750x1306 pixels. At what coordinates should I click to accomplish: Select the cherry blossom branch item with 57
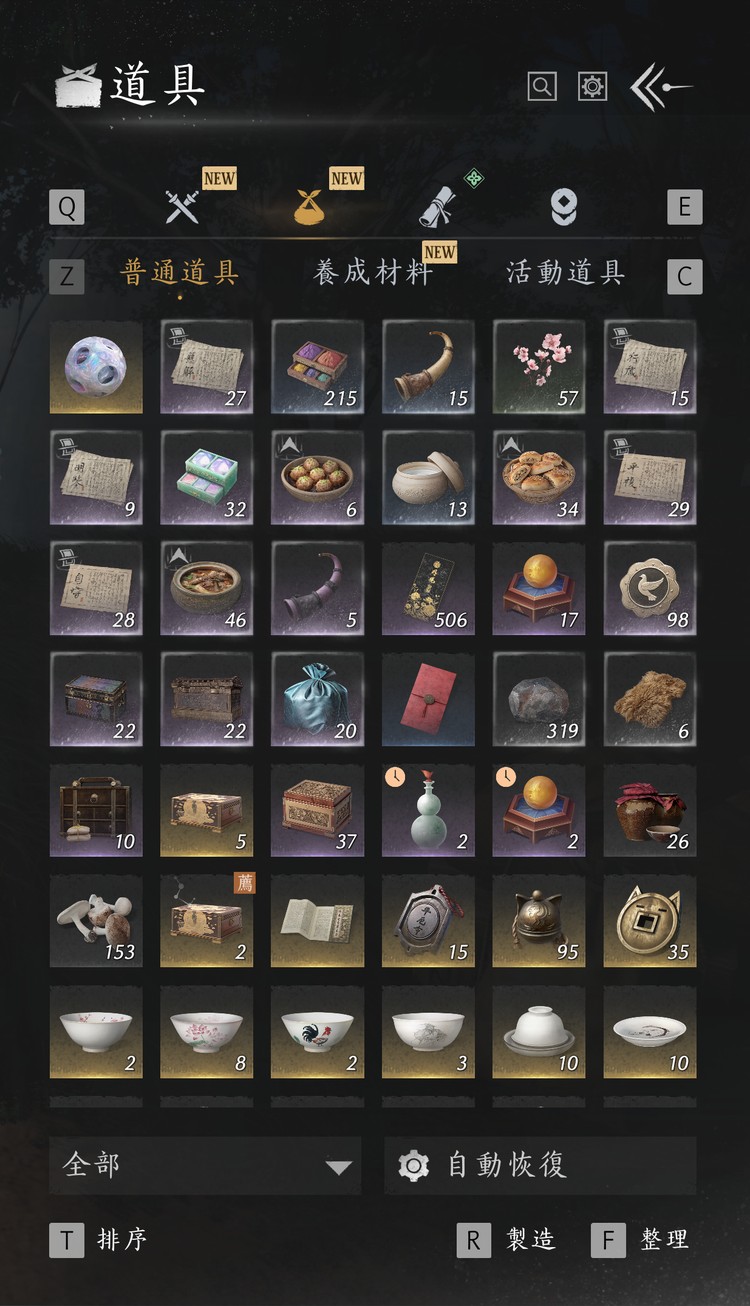coord(539,366)
